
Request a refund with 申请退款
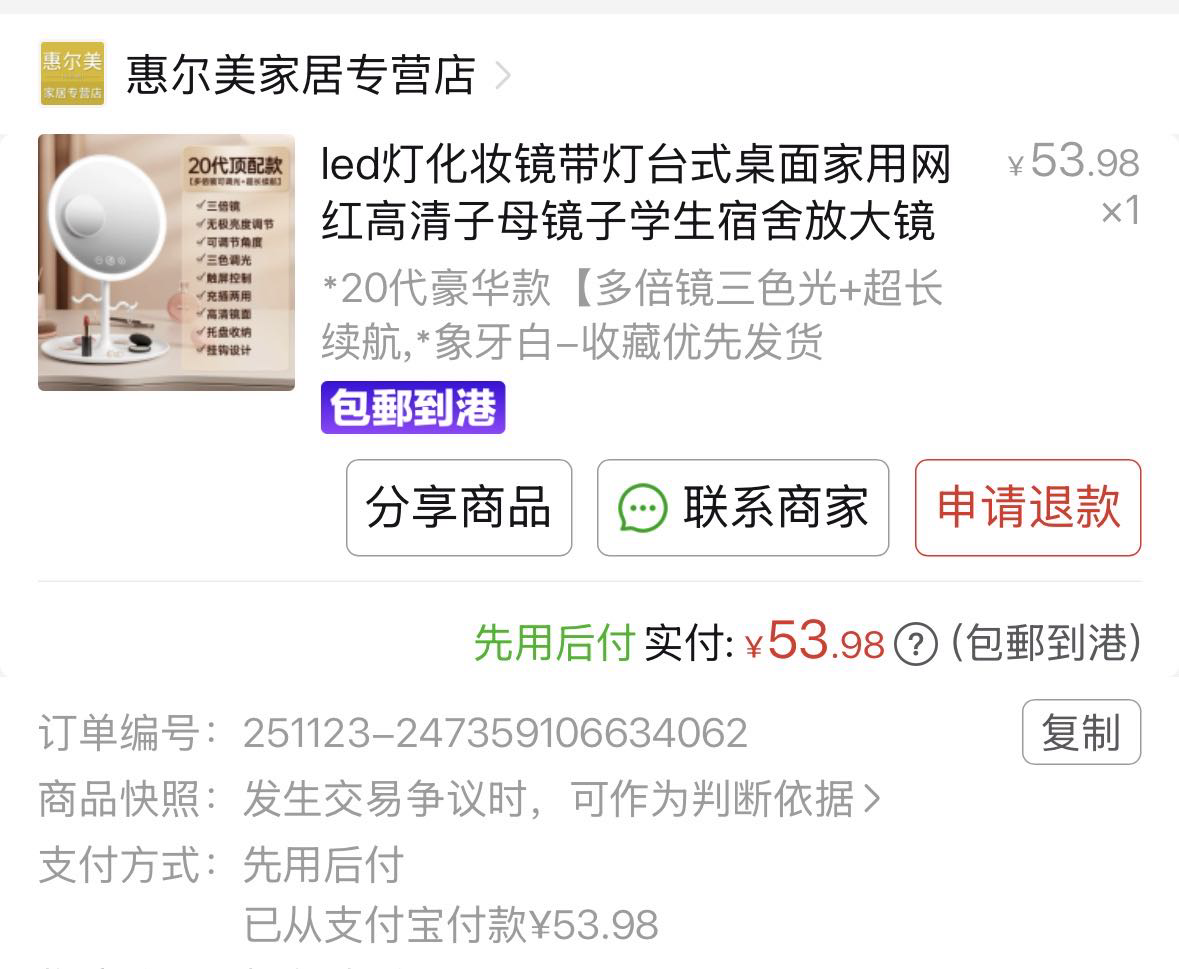pos(1028,507)
